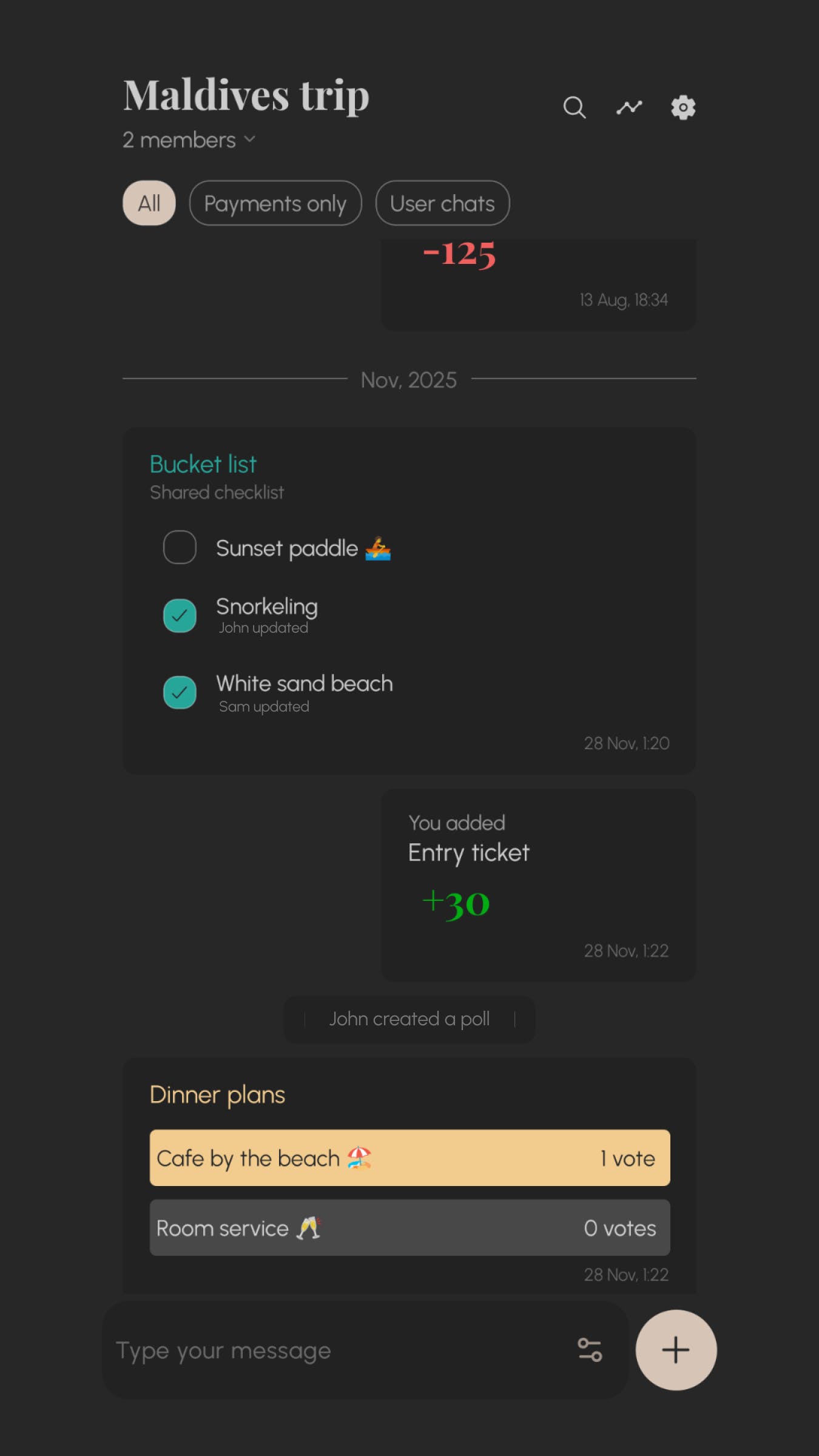Expand the 2 members dropdown
The image size is (819, 1456).
[189, 140]
